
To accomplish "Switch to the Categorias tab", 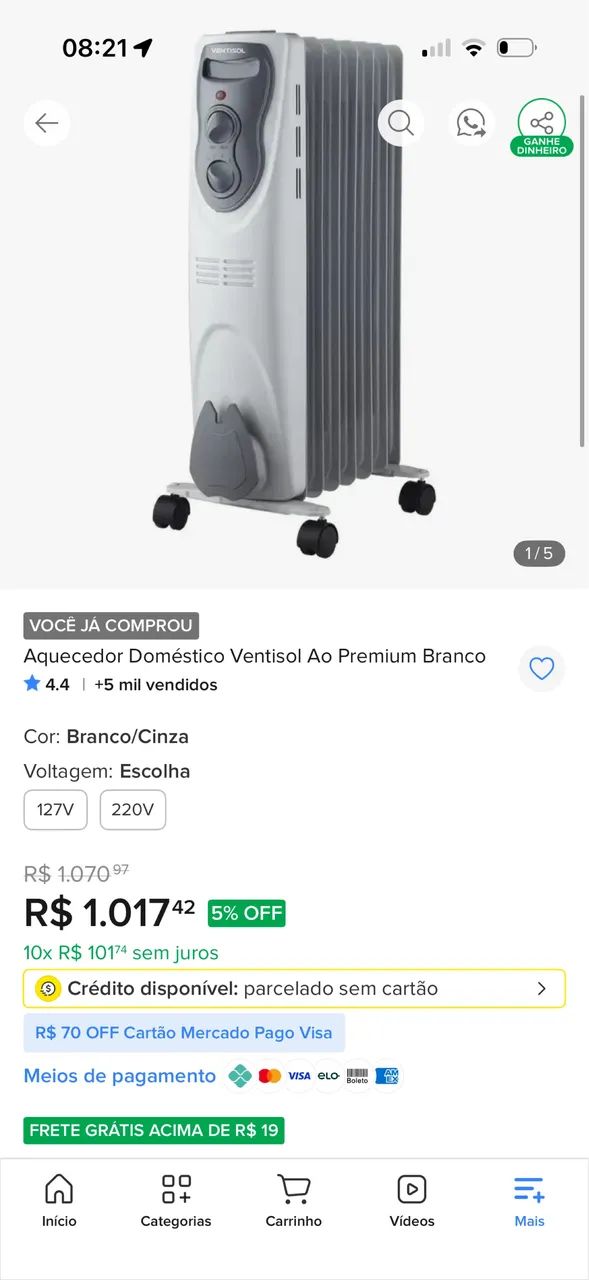I will (176, 1200).
